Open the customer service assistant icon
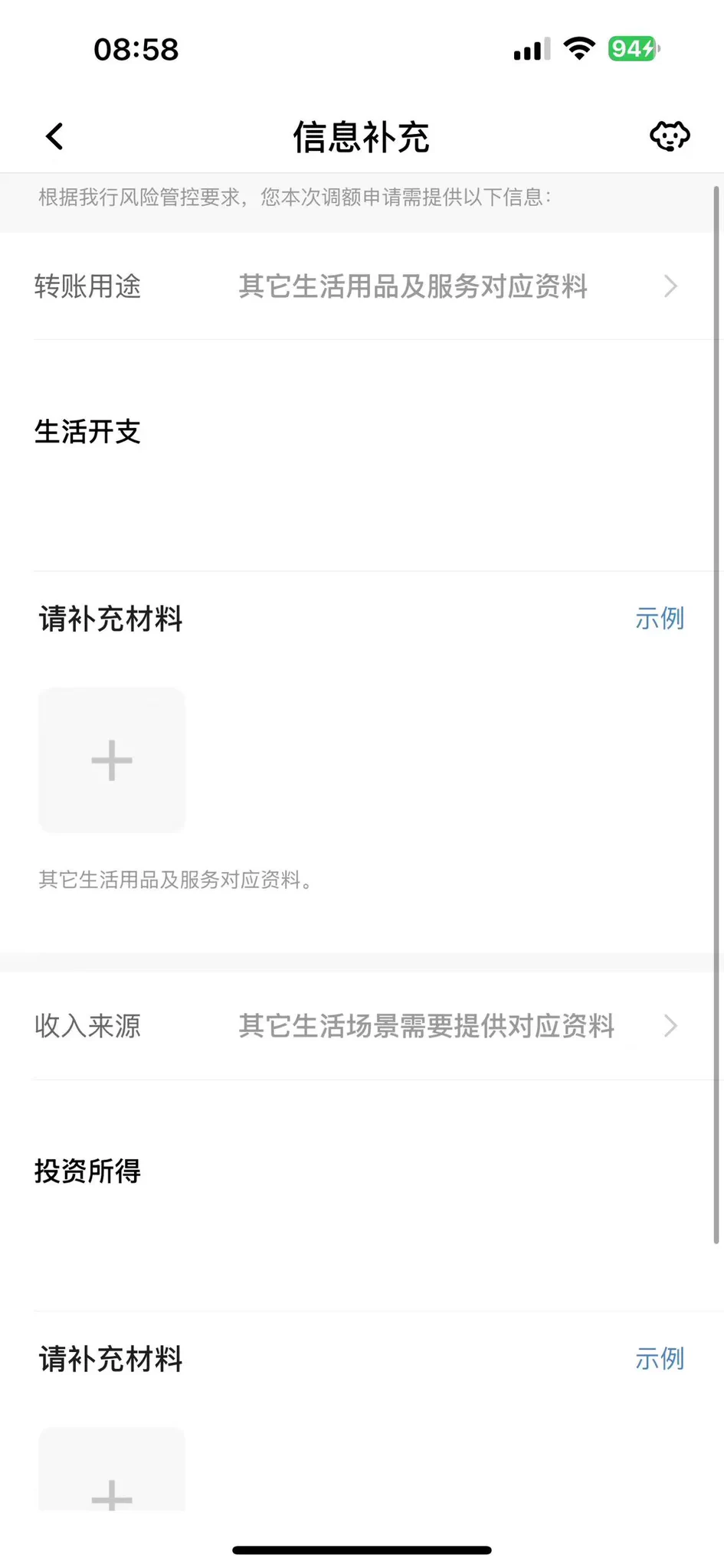The width and height of the screenshot is (724, 1568). [x=670, y=137]
